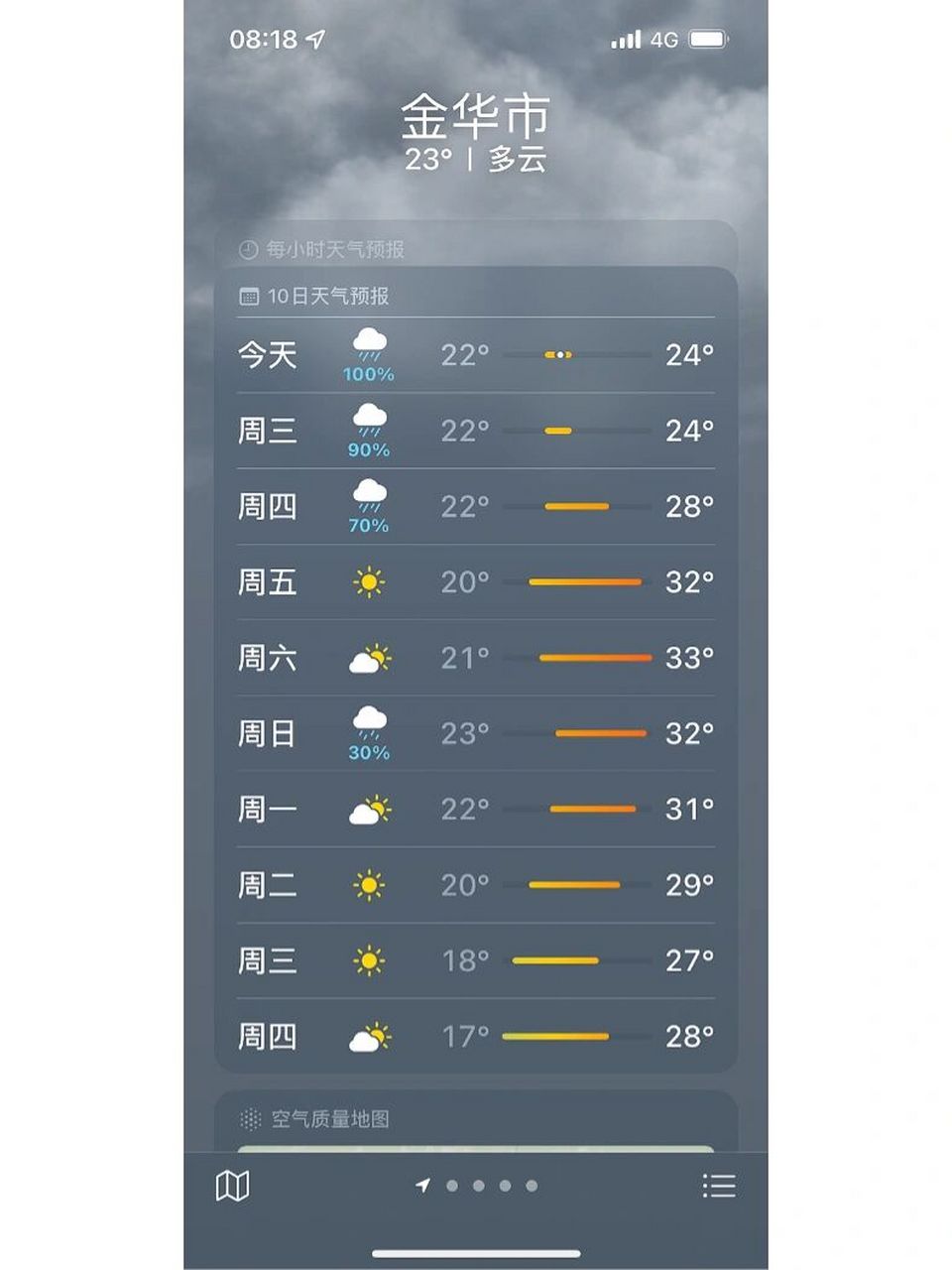Tap the calendar icon beside 10日天气预报
The height and width of the screenshot is (1270, 952).
coord(247,295)
